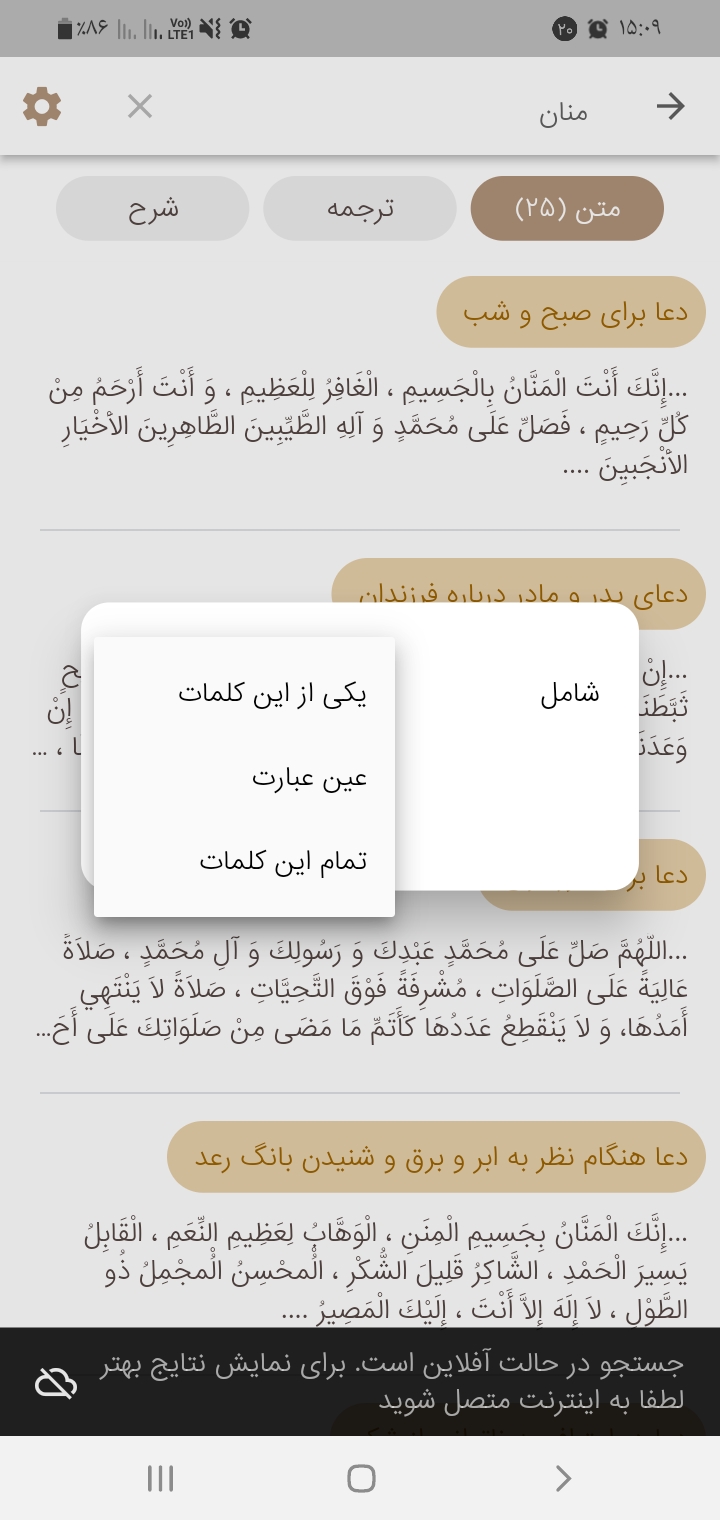The height and width of the screenshot is (1520, 720).
Task: Choose the 'عین عبارت' option
Action: coord(309,777)
